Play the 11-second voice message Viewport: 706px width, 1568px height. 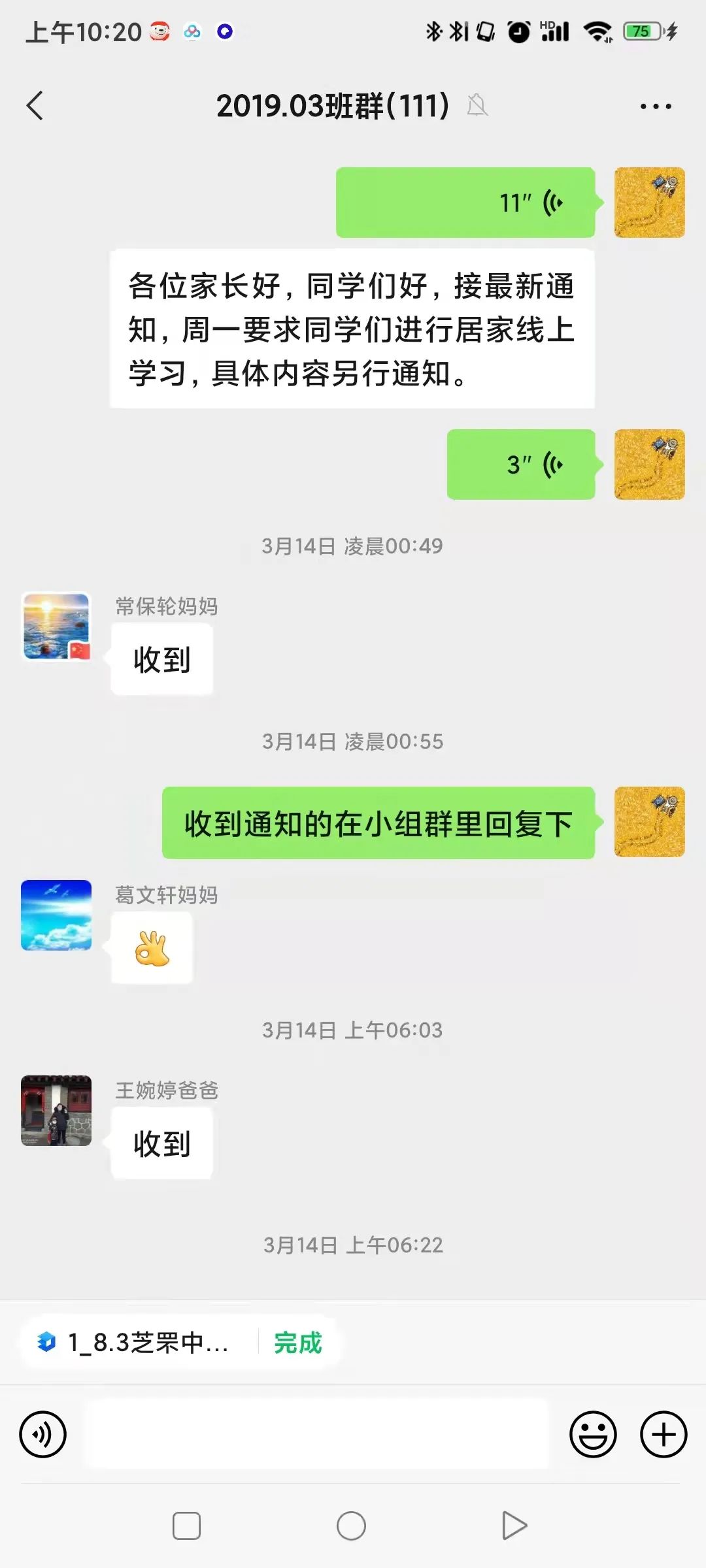(465, 201)
